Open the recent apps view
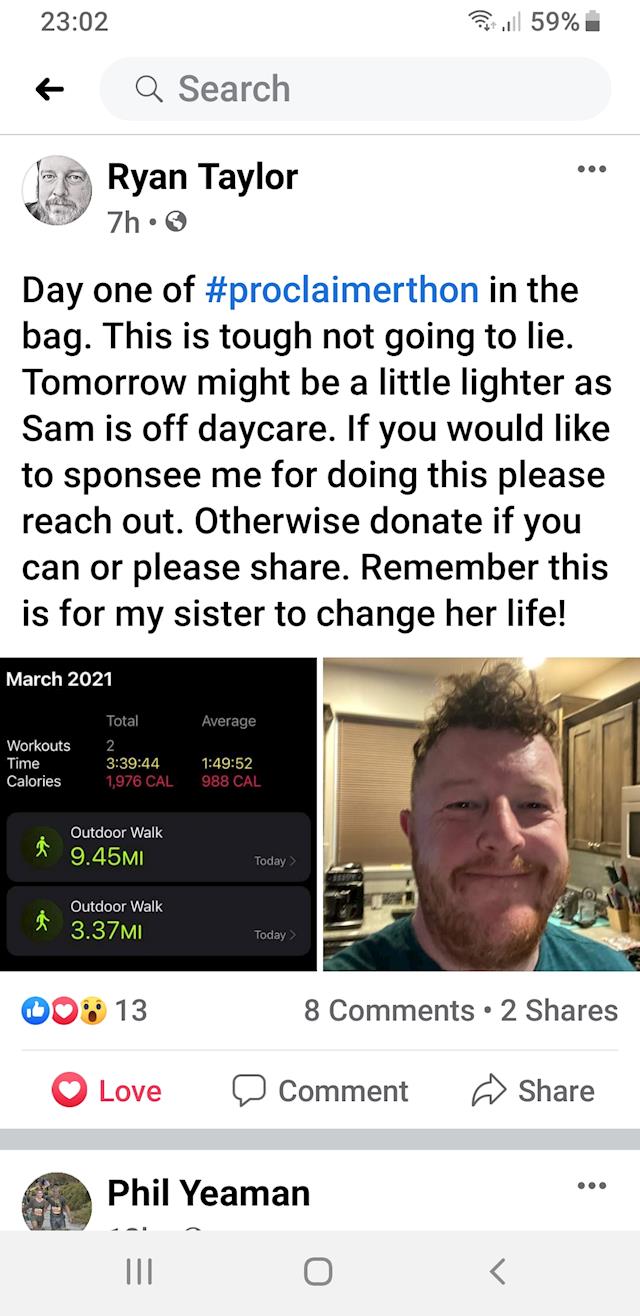This screenshot has height=1316, width=640. 139,1271
